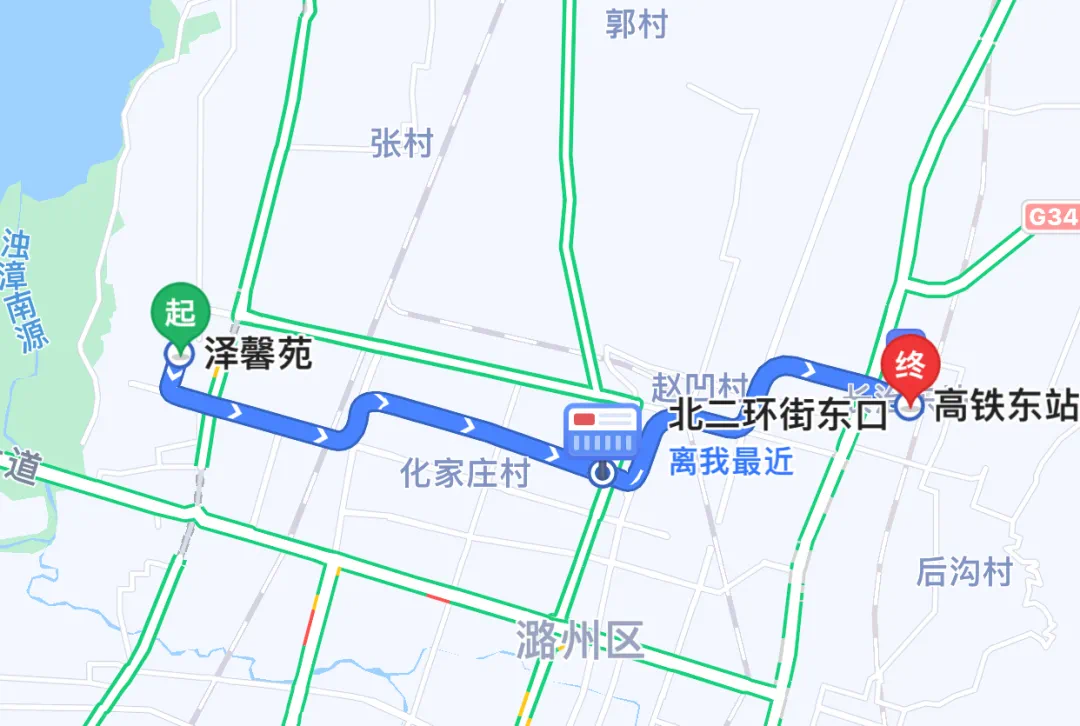Tap the green start marker at 泽馨苑
The height and width of the screenshot is (726, 1080).
coord(180,312)
